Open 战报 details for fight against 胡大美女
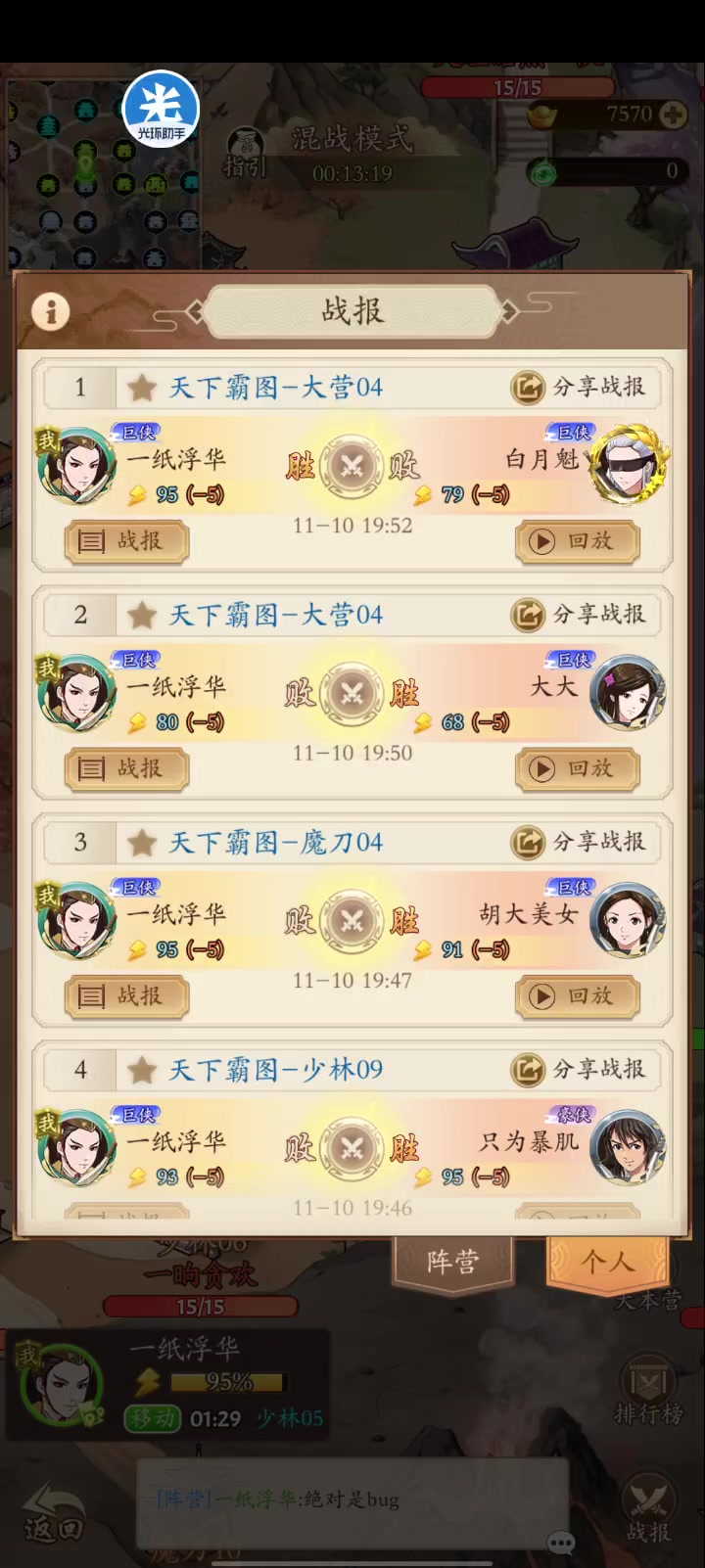Viewport: 705px width, 1568px height. coord(126,996)
